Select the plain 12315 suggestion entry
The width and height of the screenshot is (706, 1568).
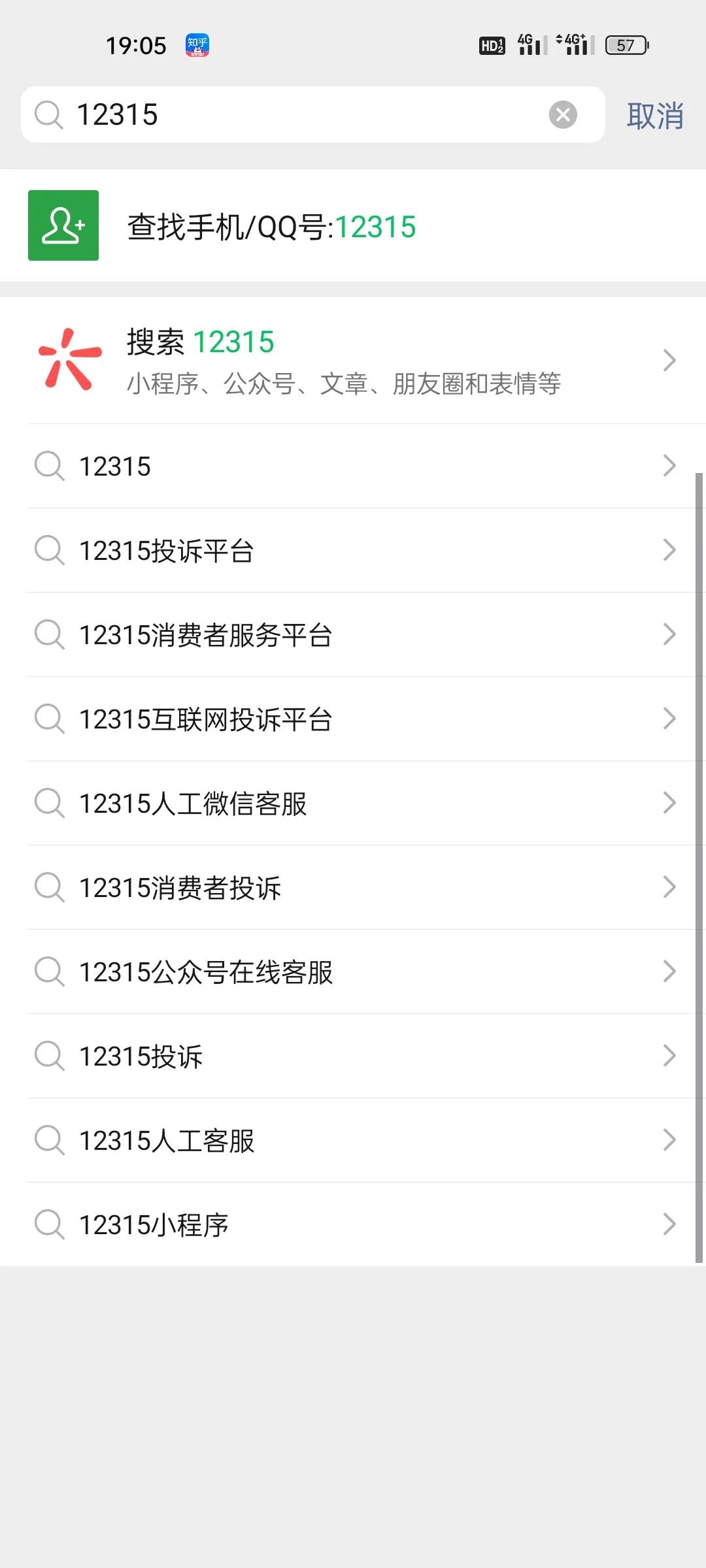[116, 466]
